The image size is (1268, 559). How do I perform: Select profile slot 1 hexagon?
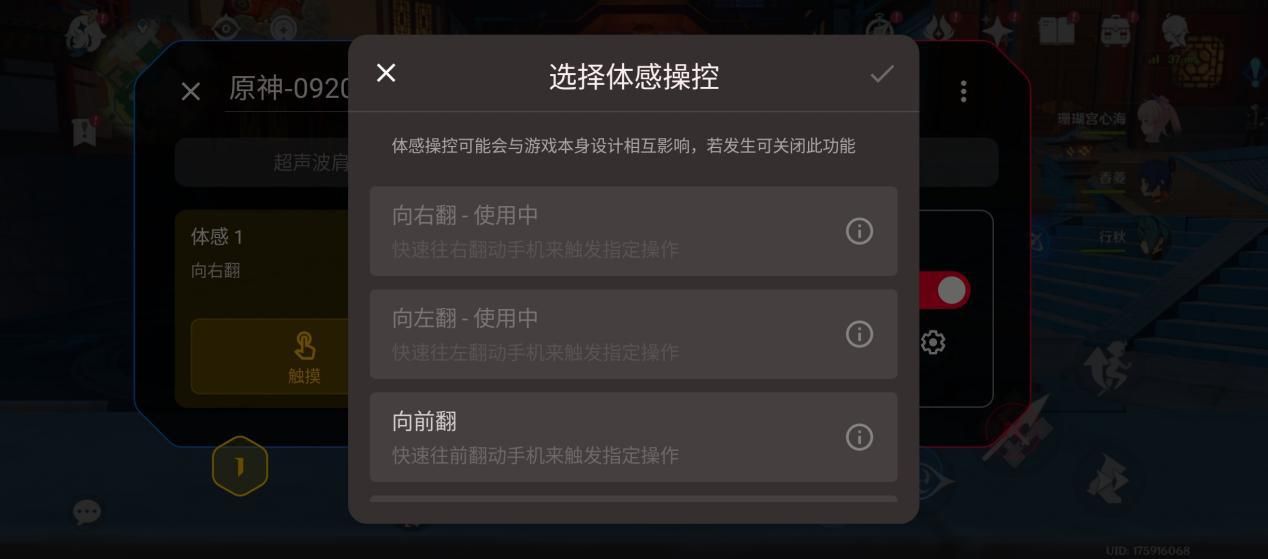(x=240, y=466)
